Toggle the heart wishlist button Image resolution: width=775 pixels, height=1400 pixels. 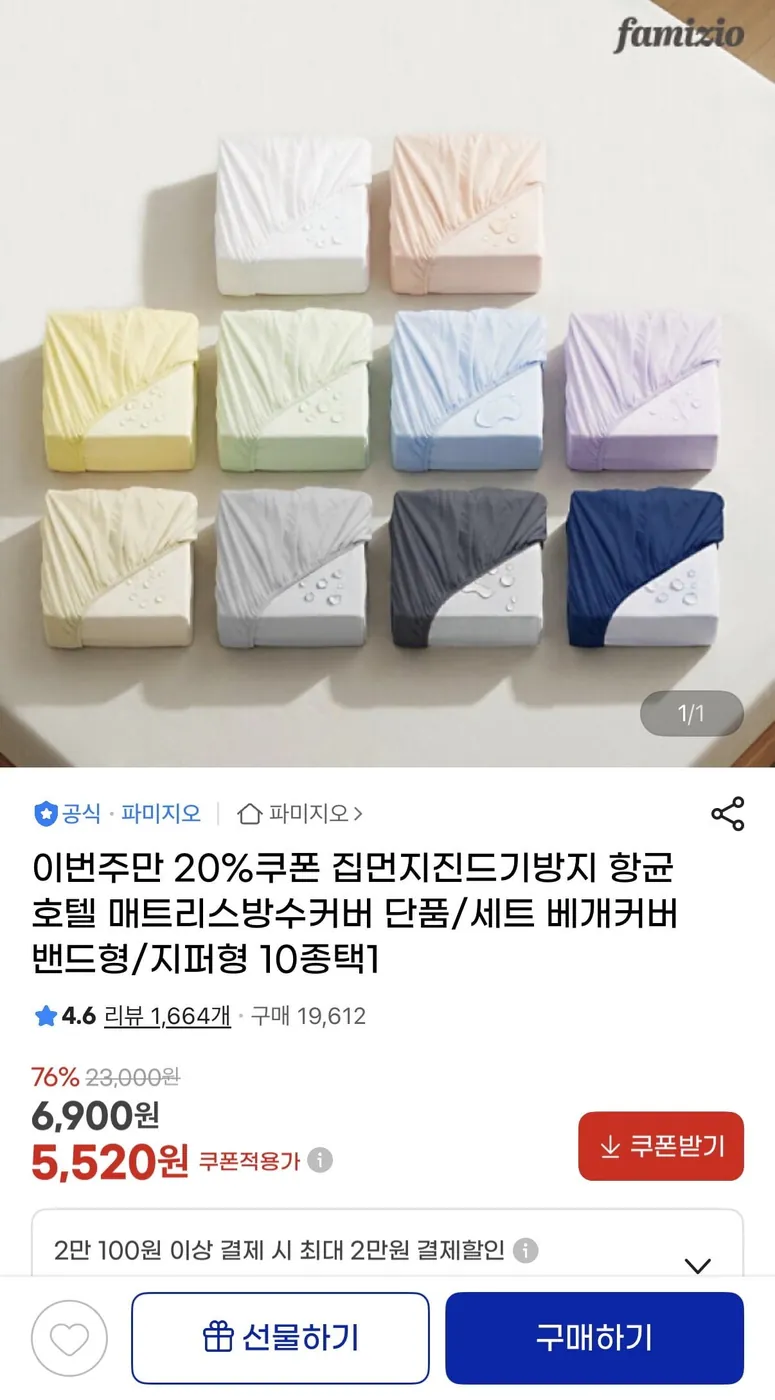pyautogui.click(x=71, y=1336)
